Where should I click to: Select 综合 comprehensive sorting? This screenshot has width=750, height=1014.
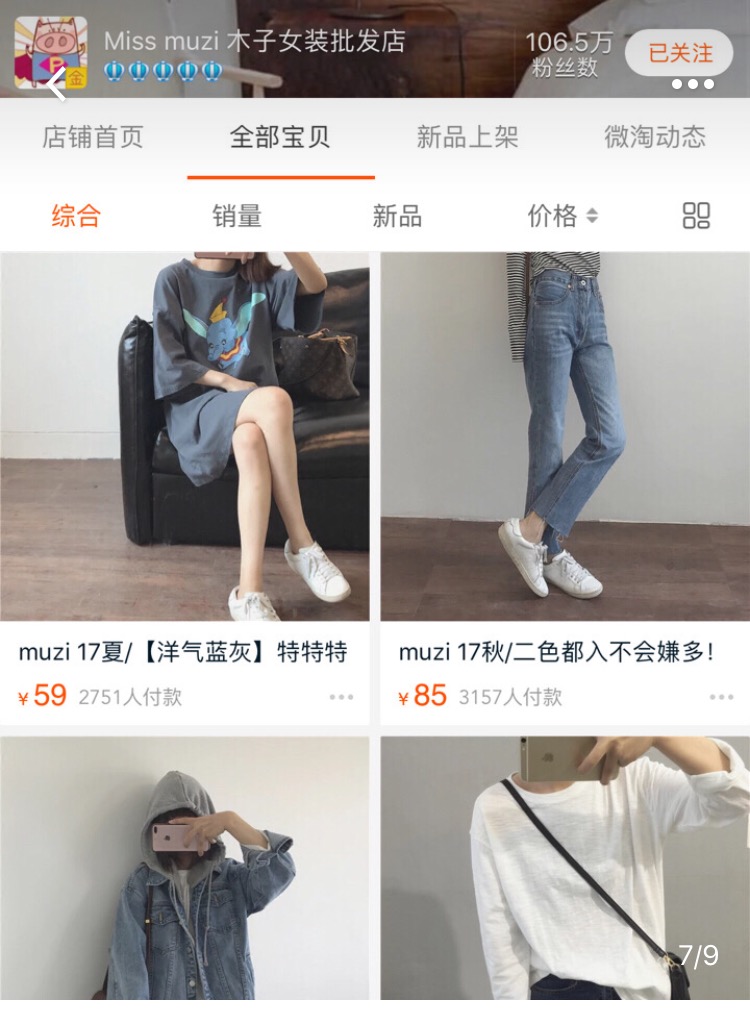point(77,215)
